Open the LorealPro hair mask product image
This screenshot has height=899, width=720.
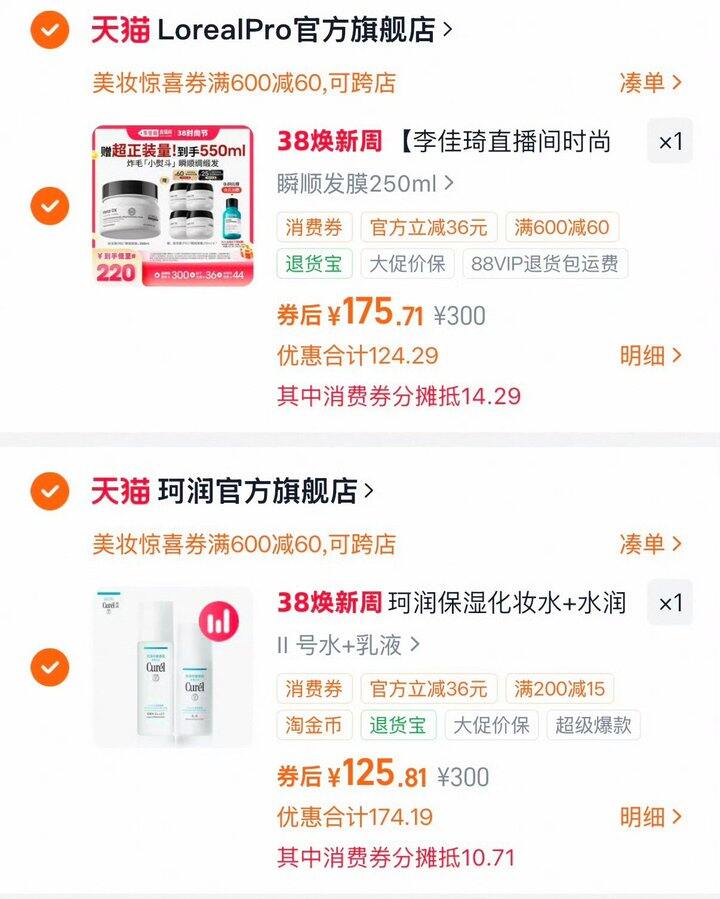(x=173, y=205)
